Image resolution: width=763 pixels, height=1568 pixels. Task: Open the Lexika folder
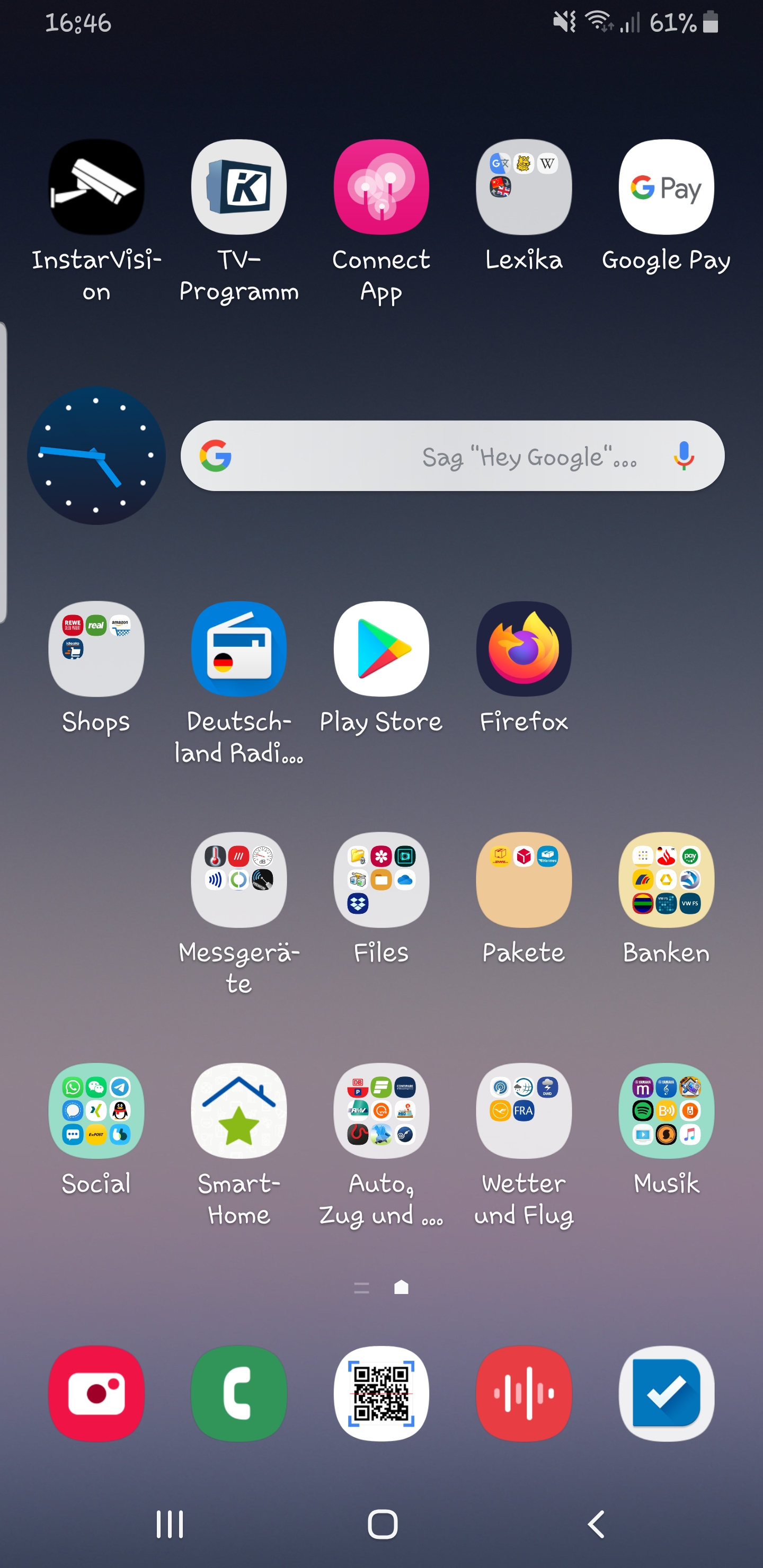pyautogui.click(x=524, y=187)
